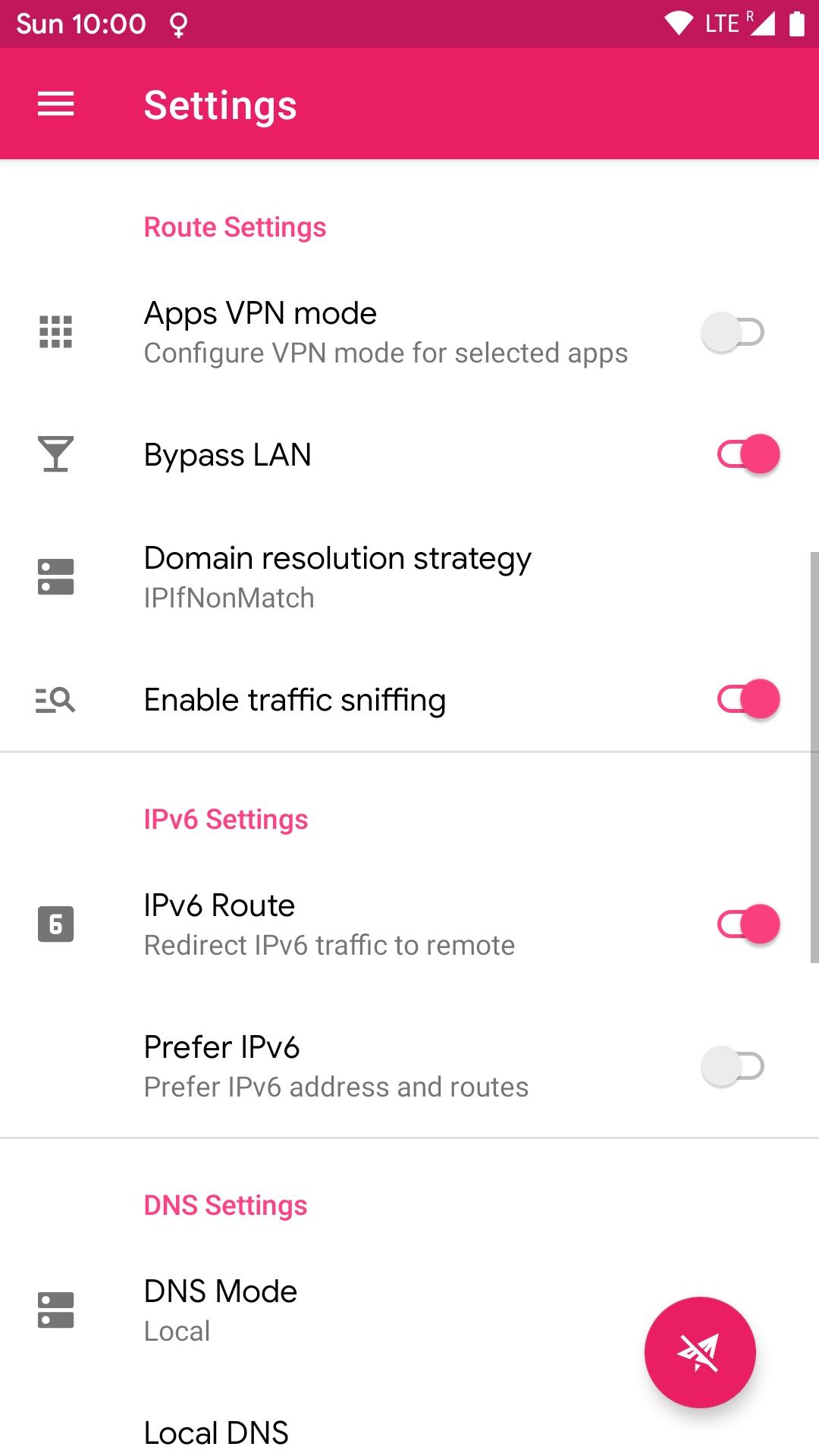Open DNS Mode setting
Image resolution: width=819 pixels, height=1456 pixels.
[221, 1310]
